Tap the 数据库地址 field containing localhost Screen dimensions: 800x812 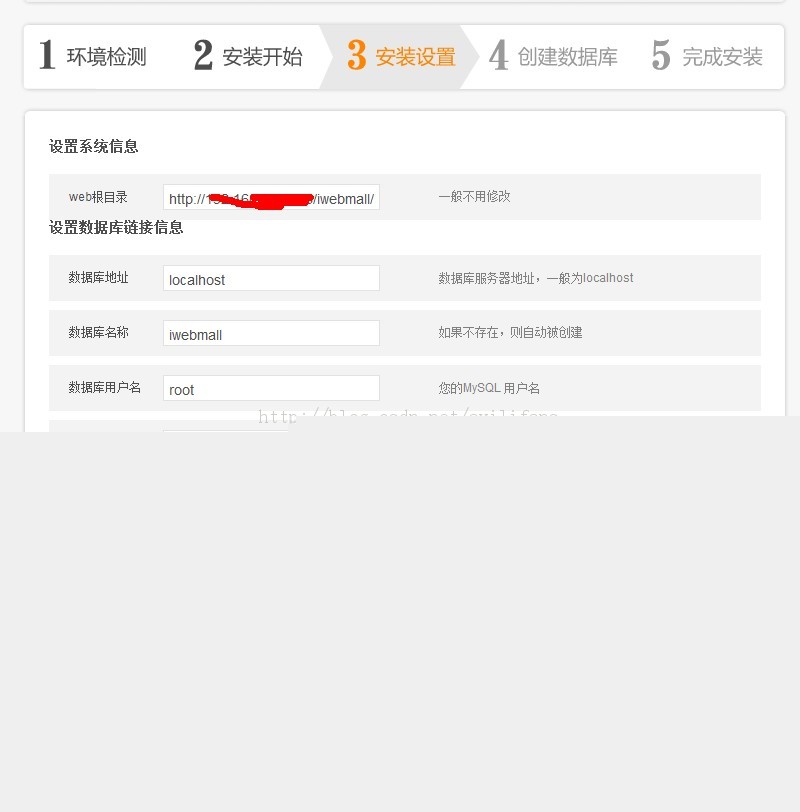[x=271, y=278]
